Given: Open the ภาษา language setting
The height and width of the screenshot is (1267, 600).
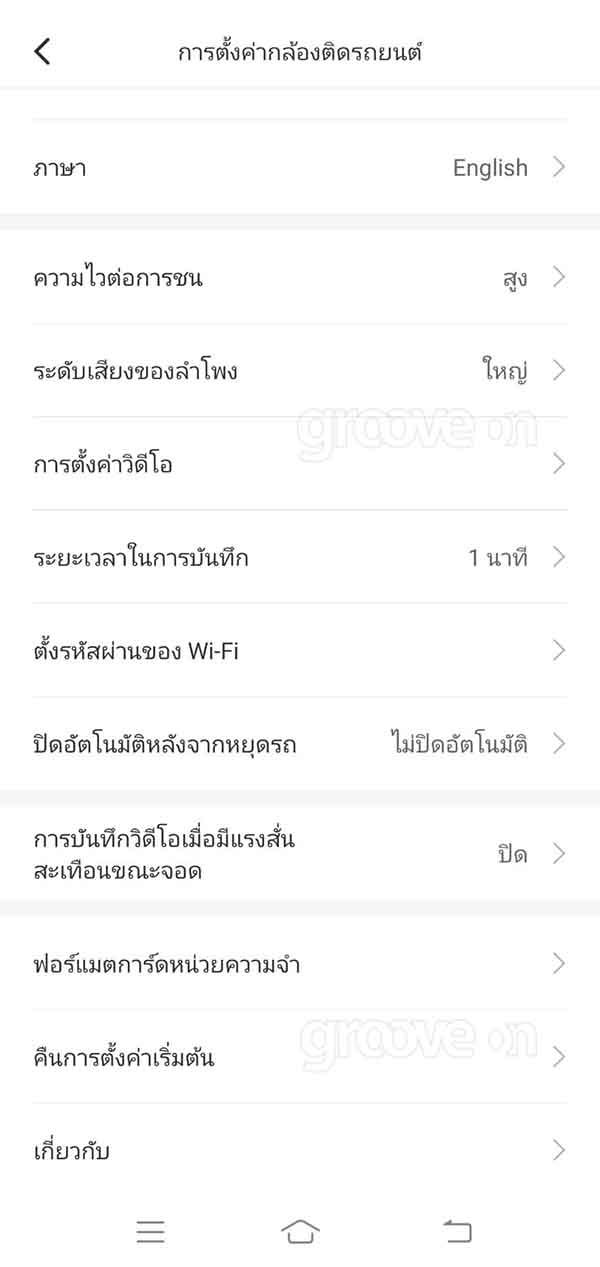Looking at the screenshot, I should (x=300, y=167).
